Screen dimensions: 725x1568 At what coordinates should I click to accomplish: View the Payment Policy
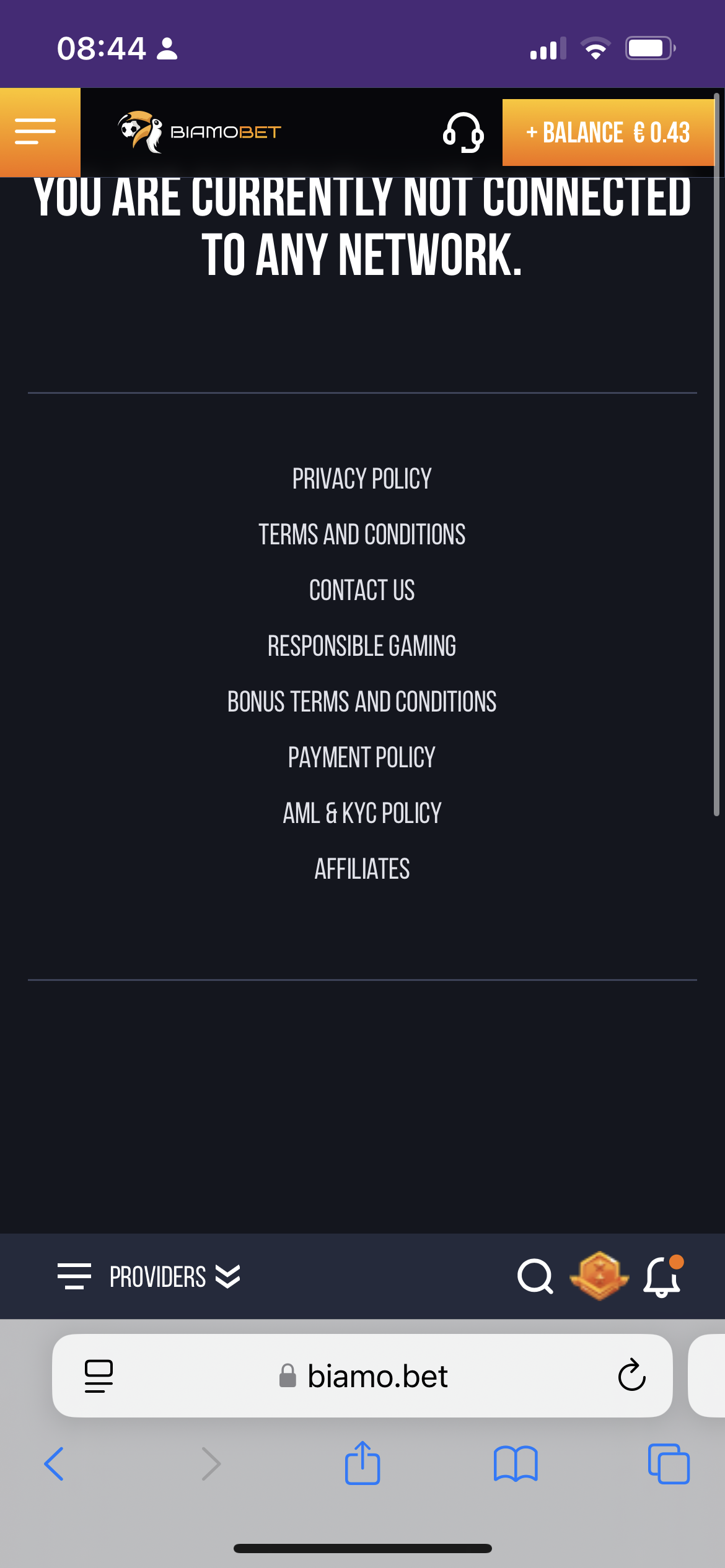tap(362, 758)
